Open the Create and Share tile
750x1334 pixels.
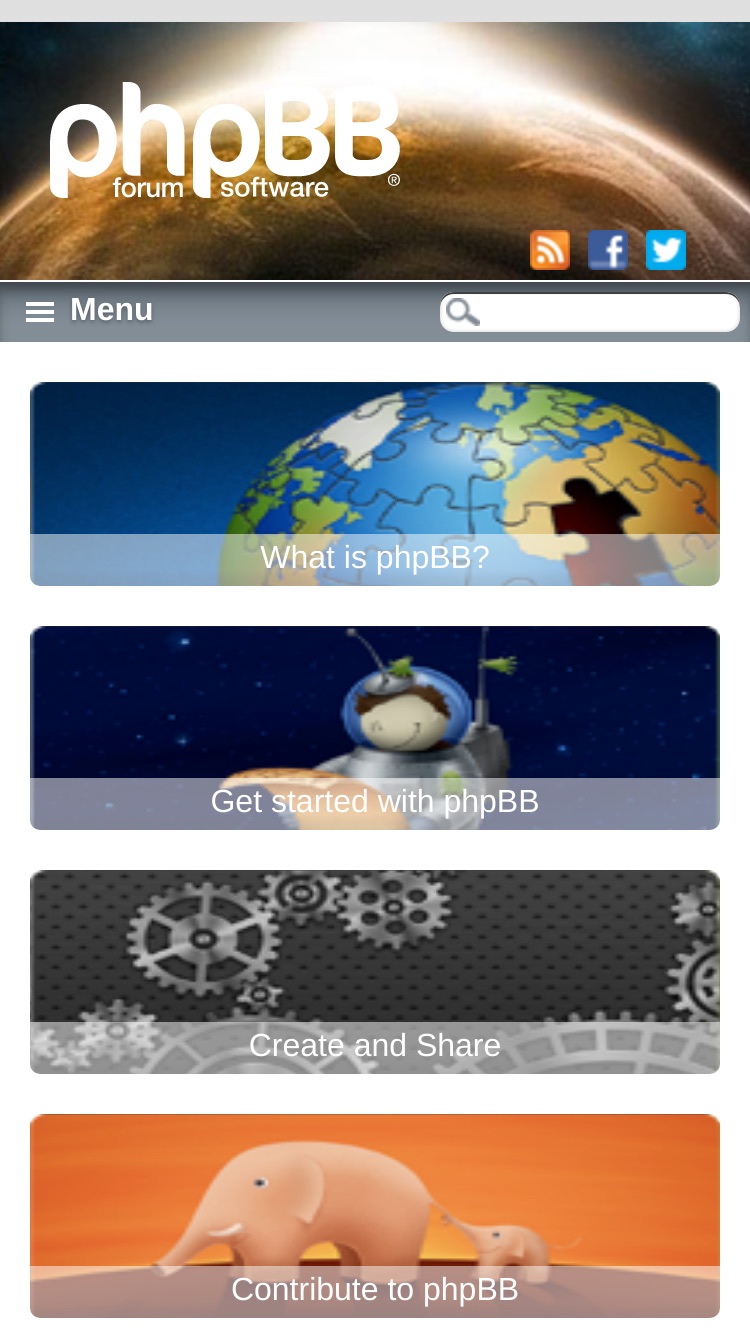375,972
